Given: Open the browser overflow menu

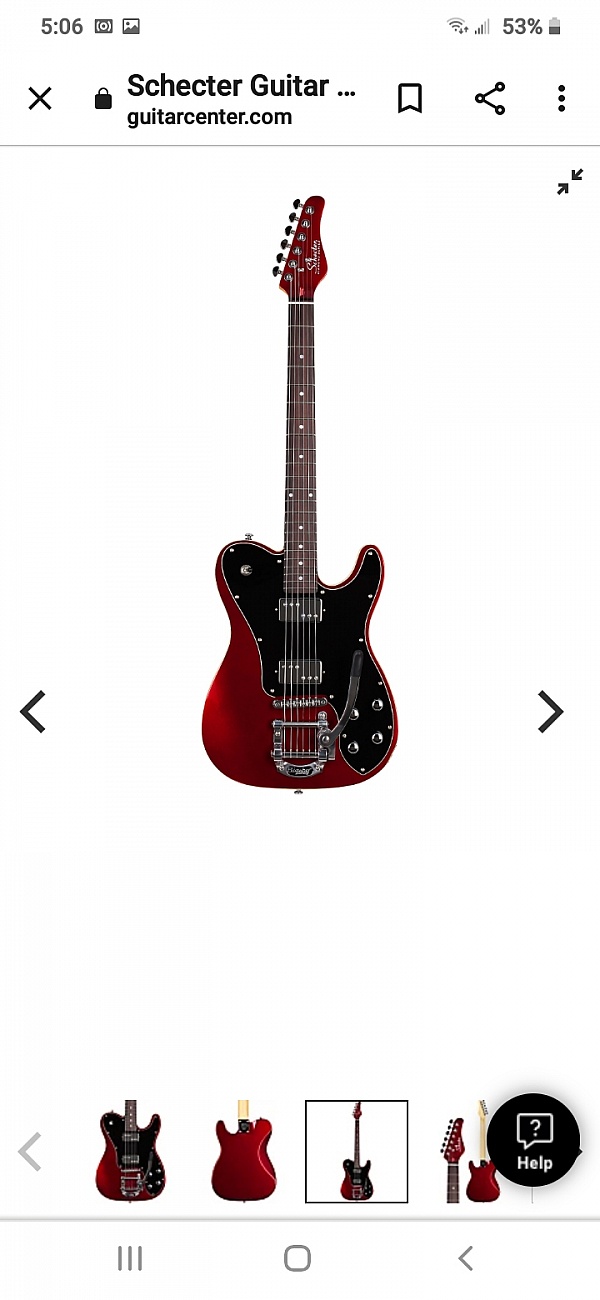Looking at the screenshot, I should (x=562, y=98).
